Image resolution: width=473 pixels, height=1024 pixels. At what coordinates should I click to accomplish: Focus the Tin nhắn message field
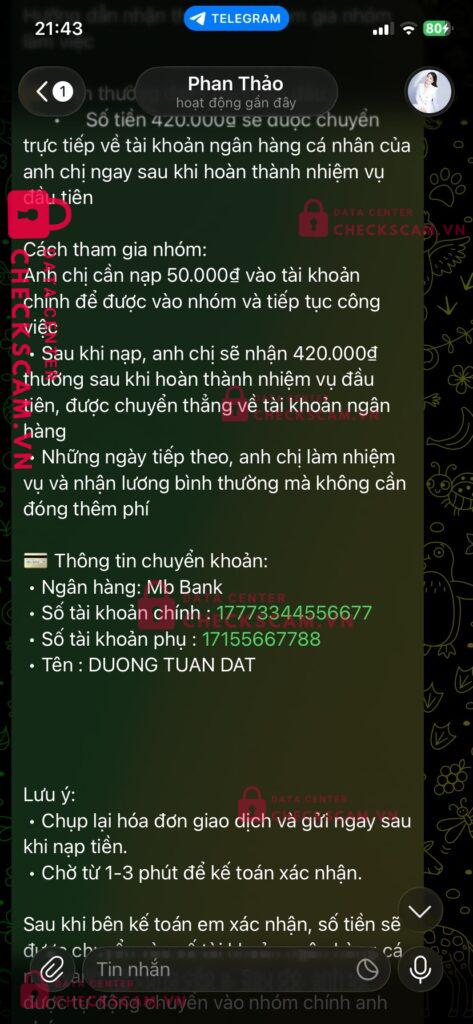point(222,970)
